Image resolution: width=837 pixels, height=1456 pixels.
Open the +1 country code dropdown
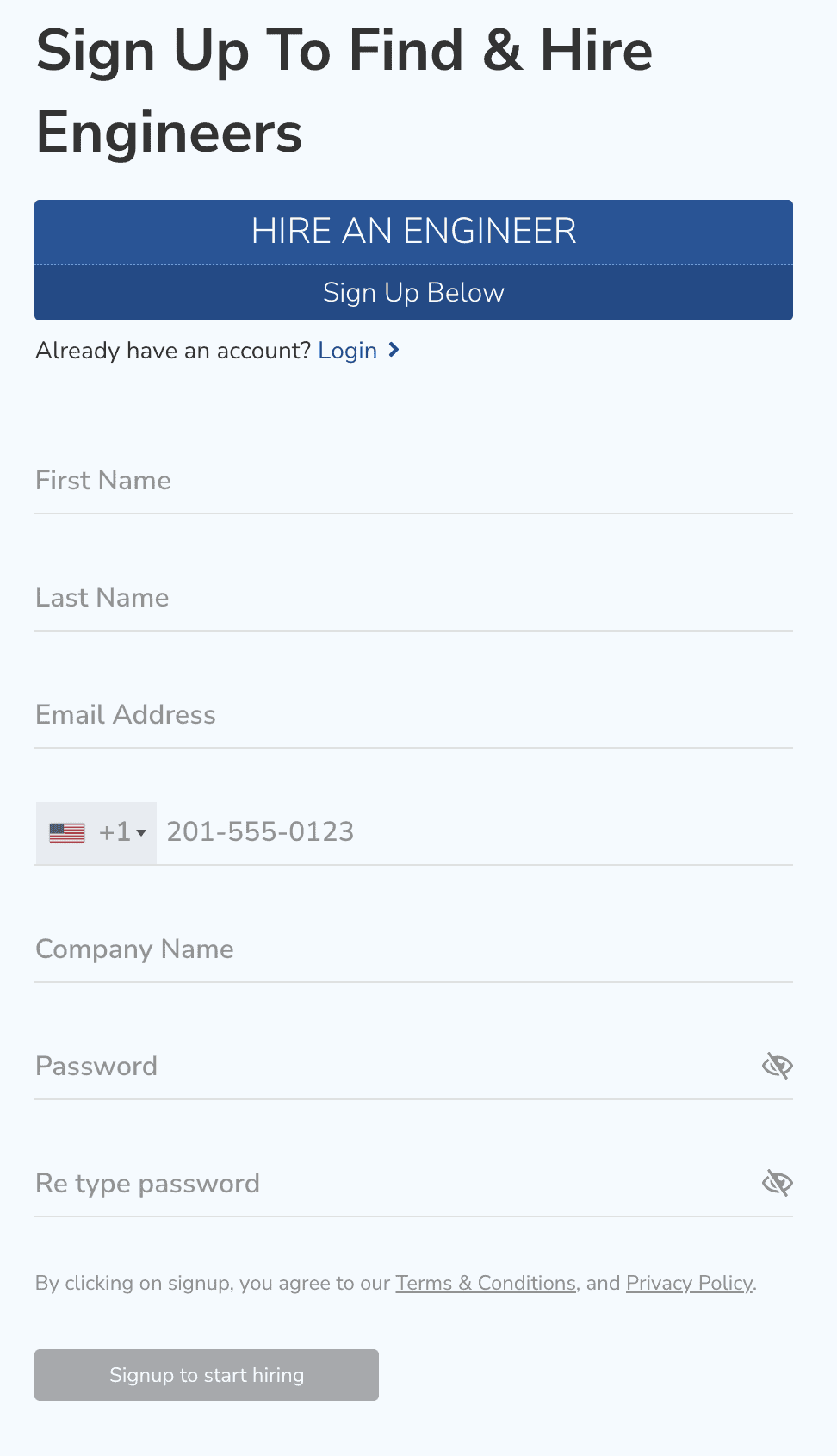(x=121, y=832)
